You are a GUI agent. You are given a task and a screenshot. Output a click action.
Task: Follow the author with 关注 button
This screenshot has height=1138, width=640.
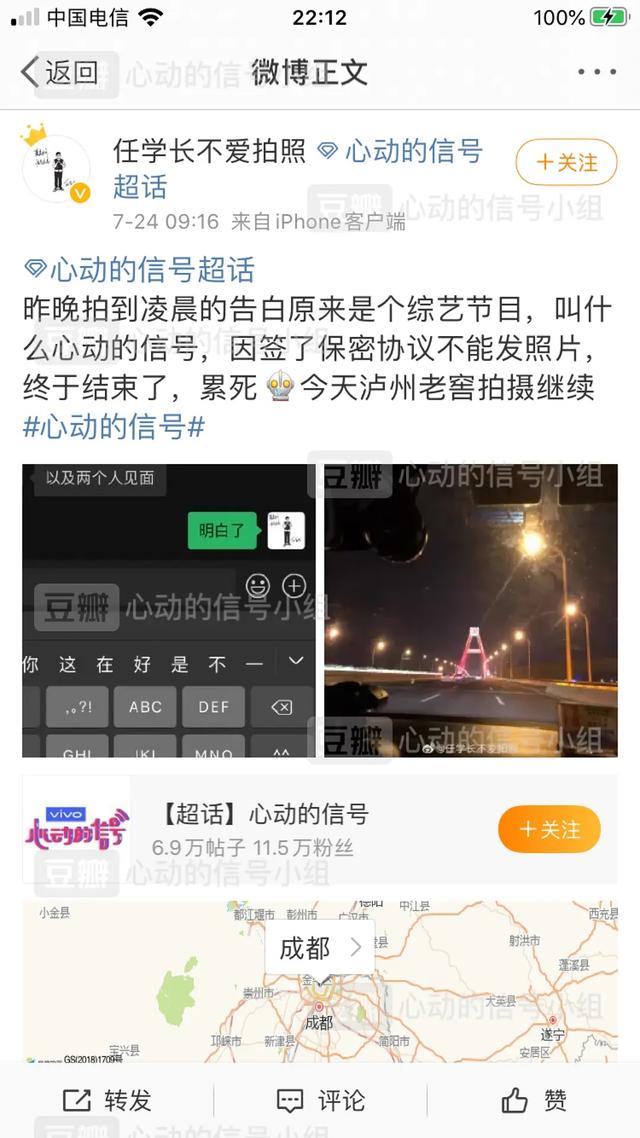[x=566, y=162]
